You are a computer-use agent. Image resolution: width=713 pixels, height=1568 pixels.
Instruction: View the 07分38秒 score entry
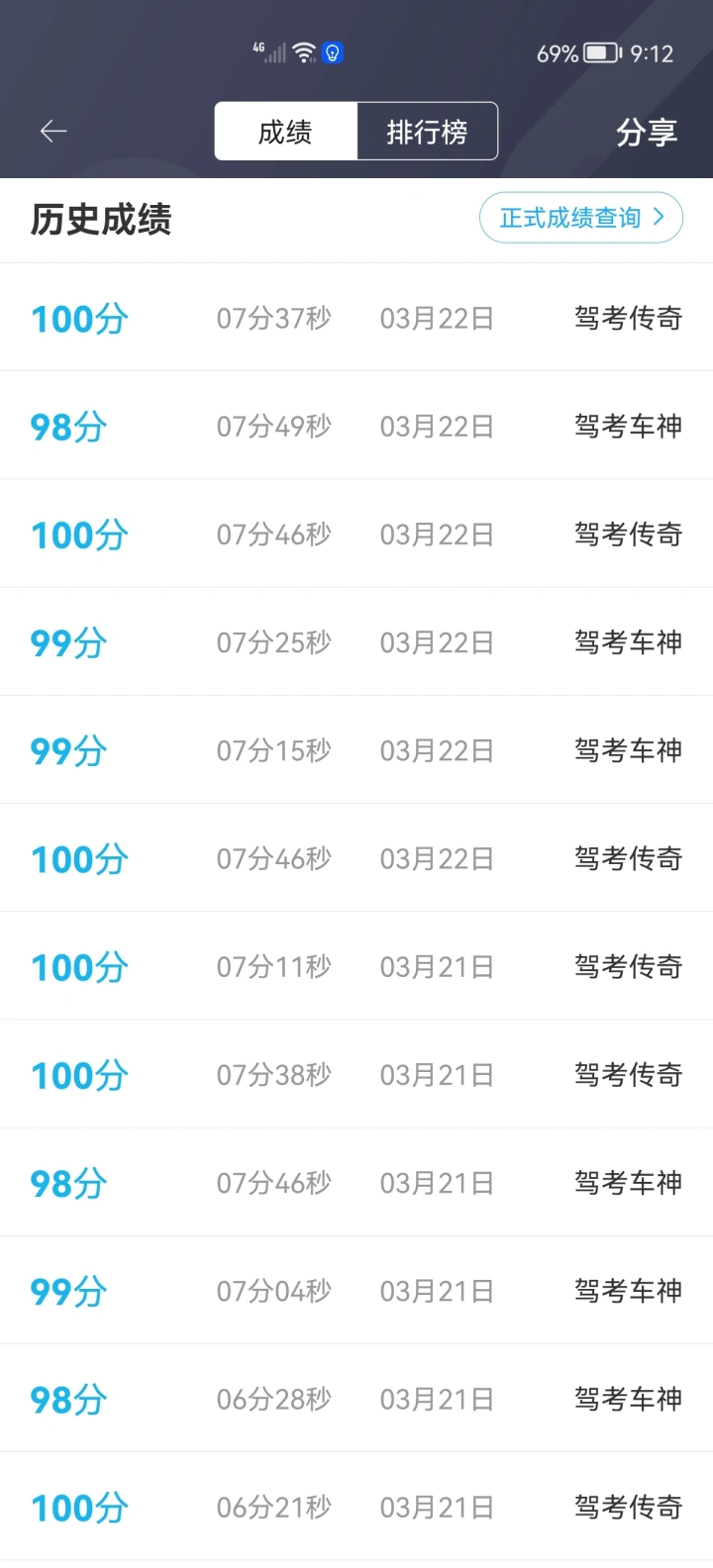click(x=274, y=1074)
